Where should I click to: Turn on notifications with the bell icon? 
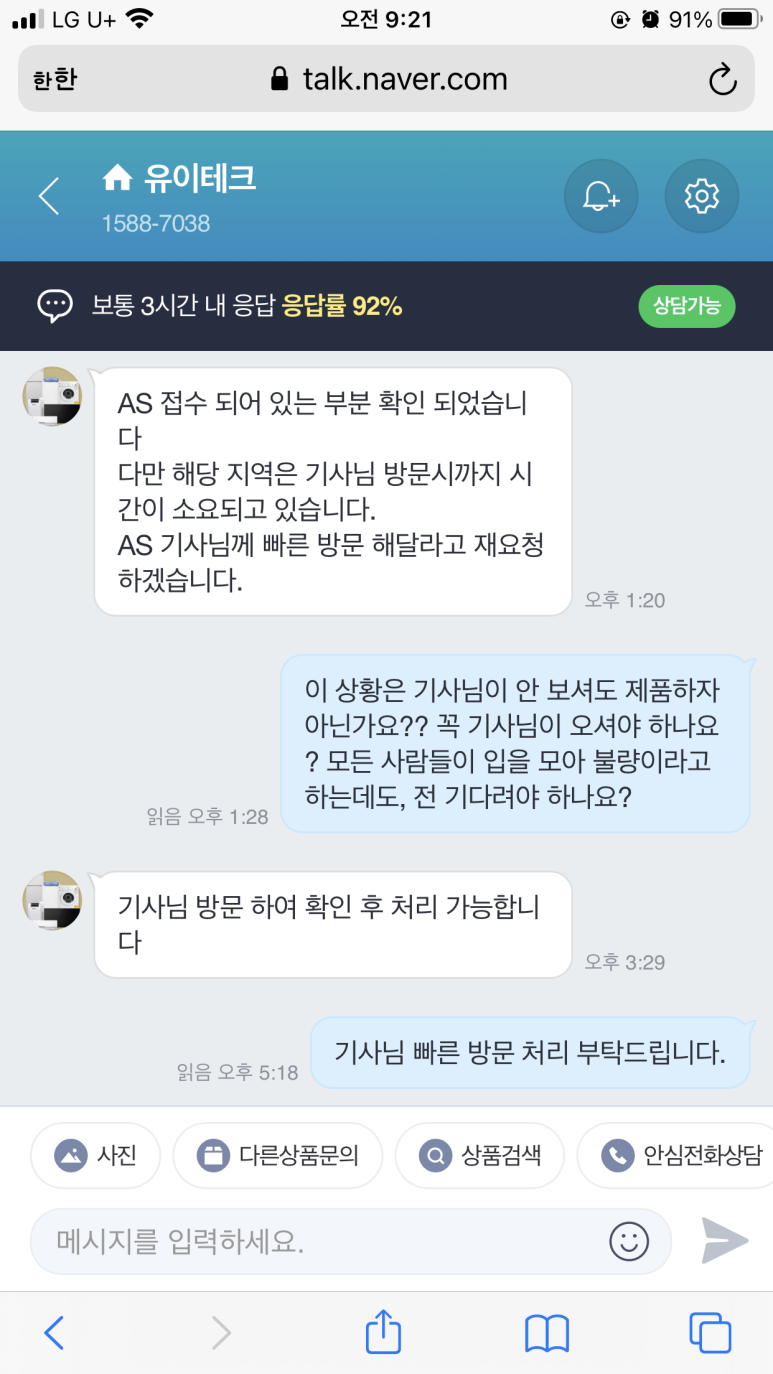click(x=601, y=196)
